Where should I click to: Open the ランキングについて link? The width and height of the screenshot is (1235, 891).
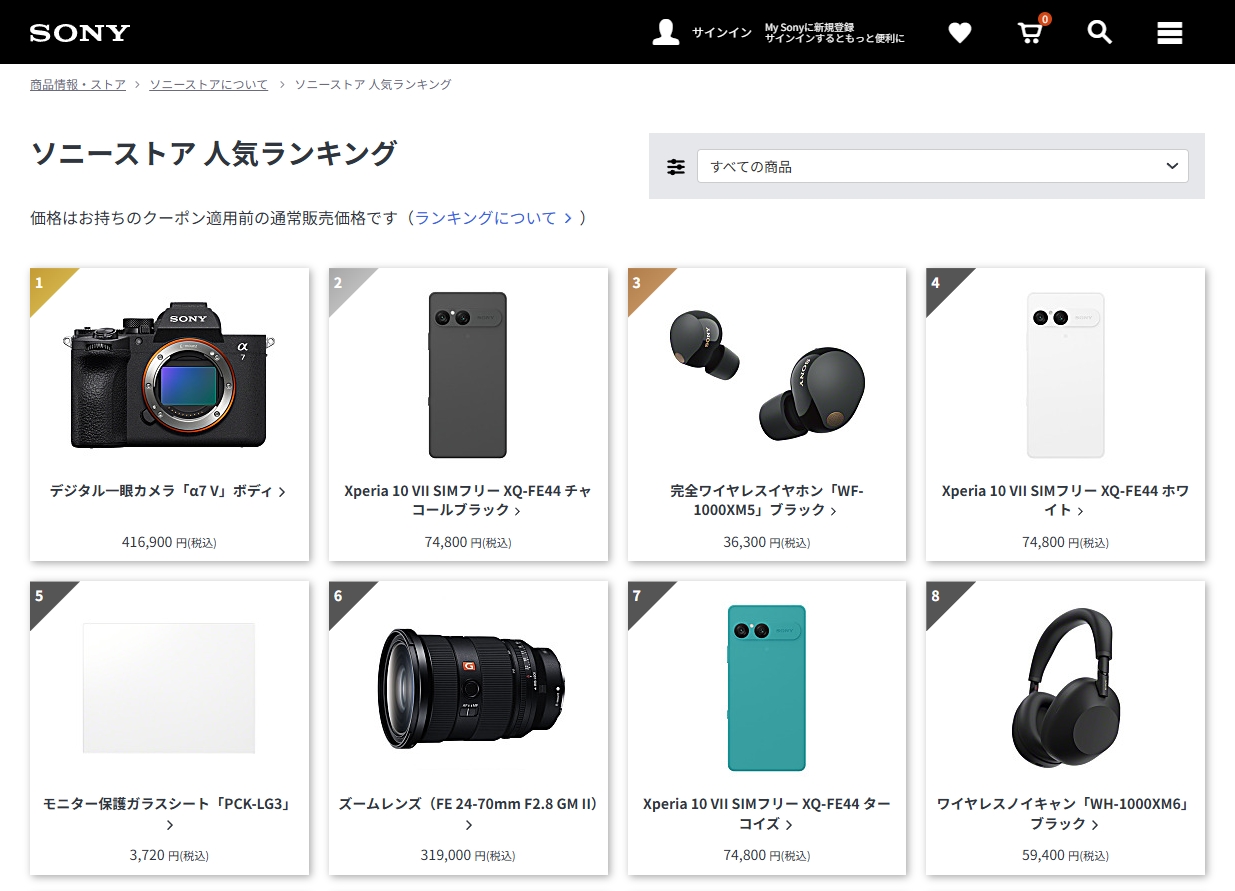pyautogui.click(x=492, y=217)
